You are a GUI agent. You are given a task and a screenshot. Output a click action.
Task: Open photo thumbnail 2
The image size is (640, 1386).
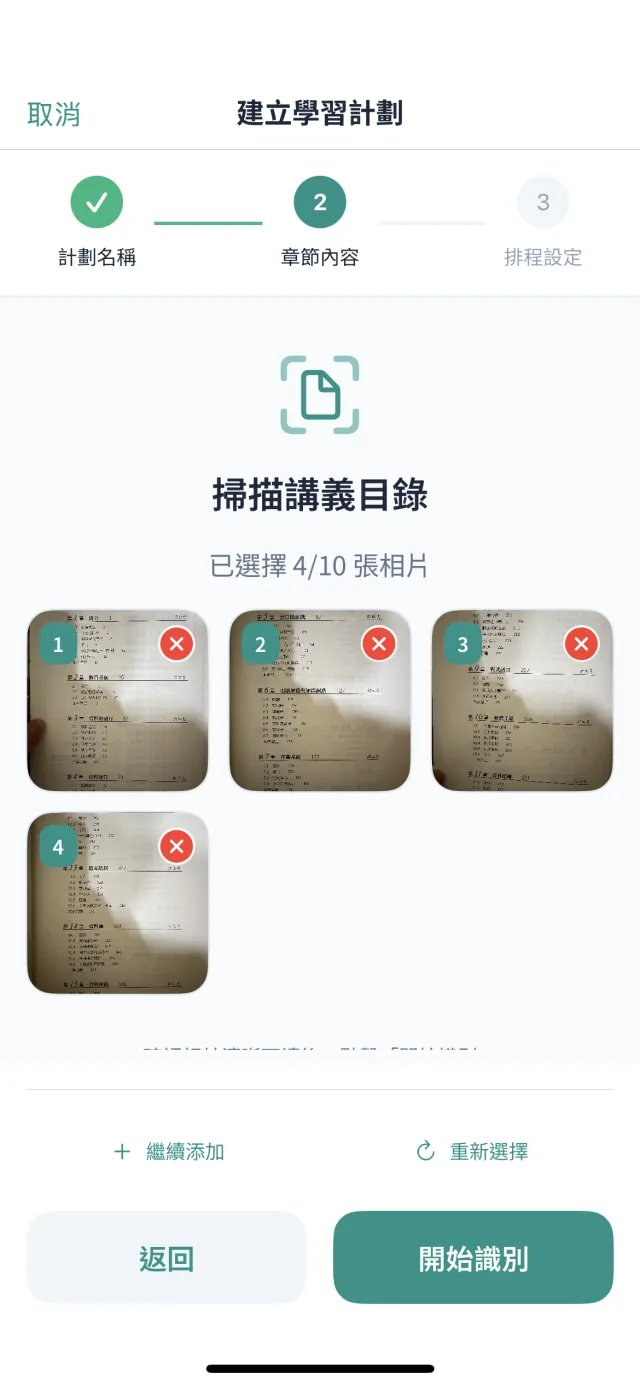coord(320,701)
